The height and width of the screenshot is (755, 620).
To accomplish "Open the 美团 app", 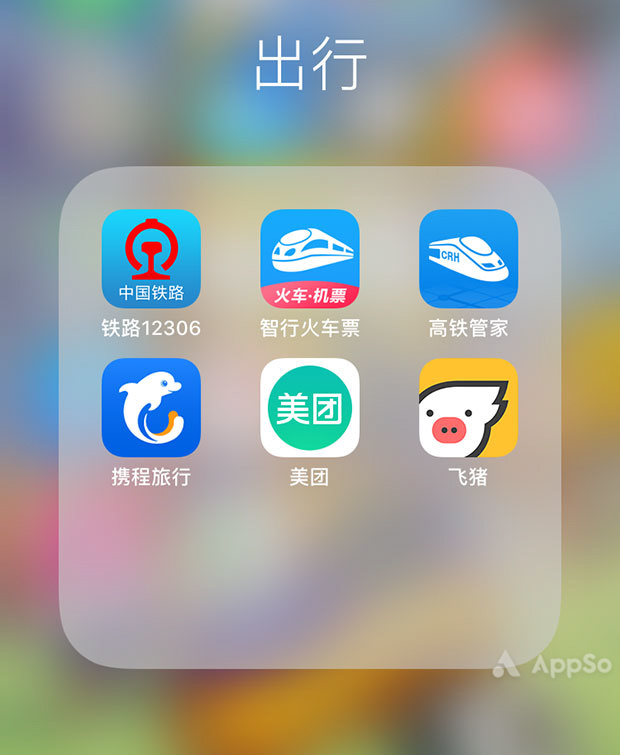I will pos(309,408).
